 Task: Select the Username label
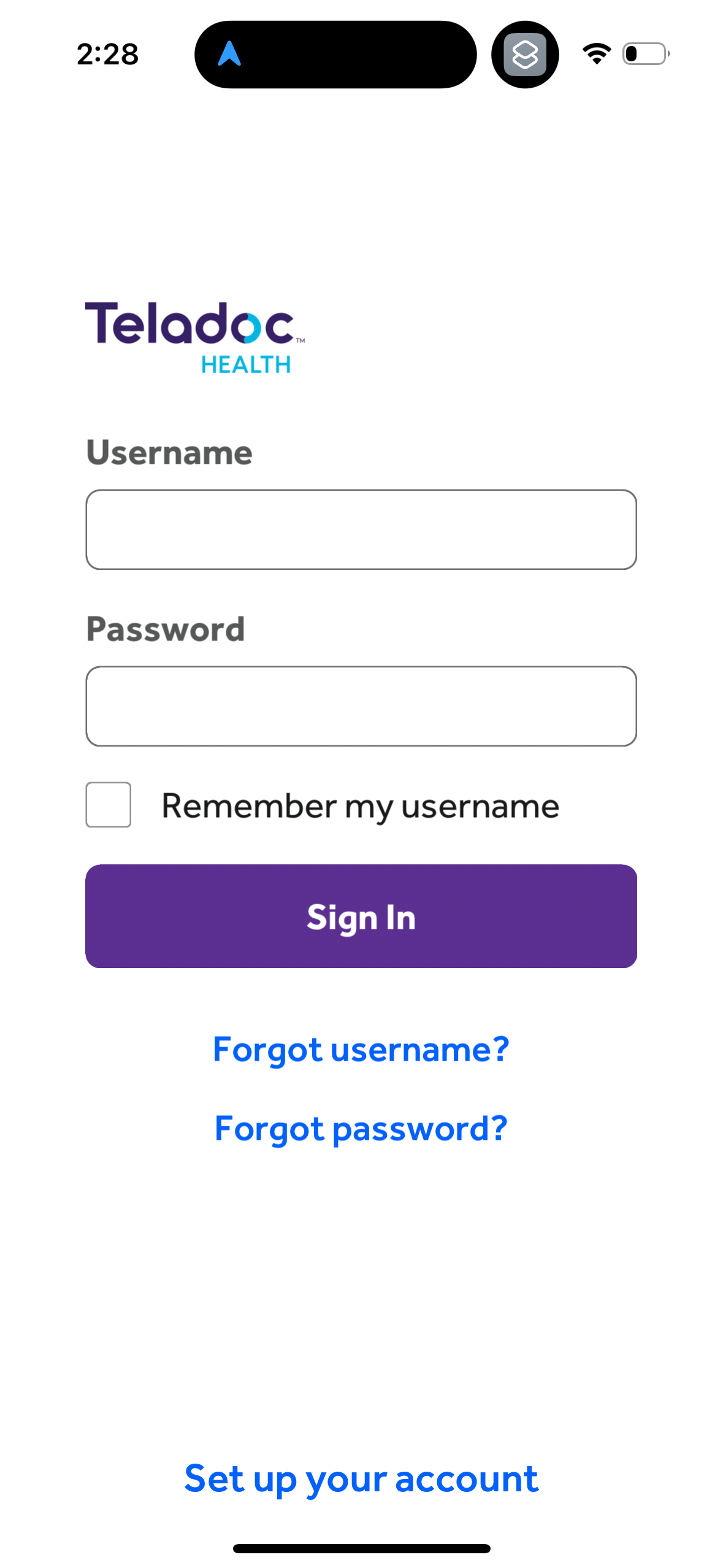pos(169,452)
